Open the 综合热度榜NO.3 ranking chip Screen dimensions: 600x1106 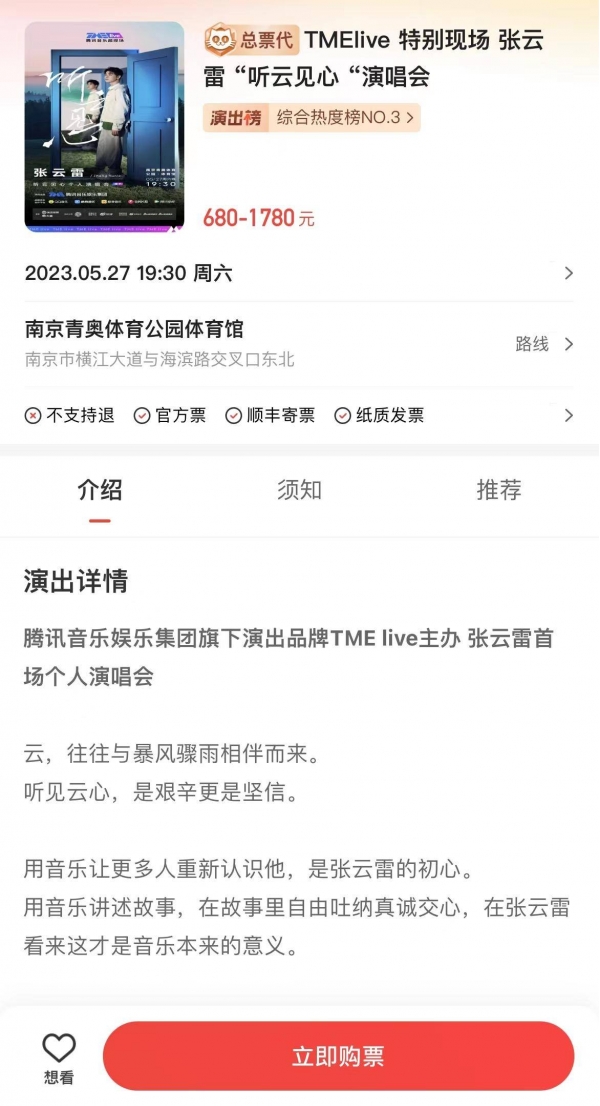311,118
